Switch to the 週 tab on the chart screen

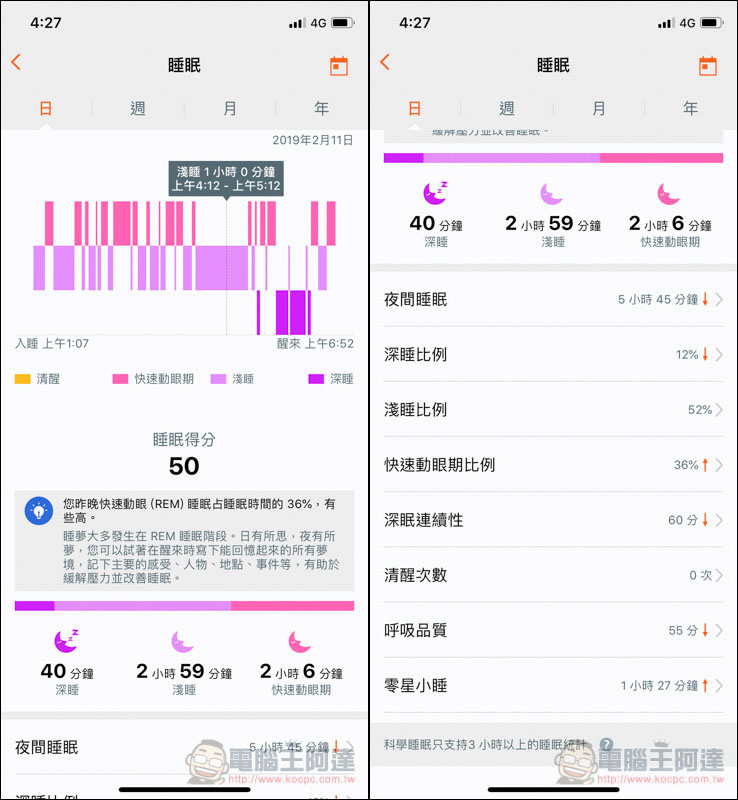[138, 108]
